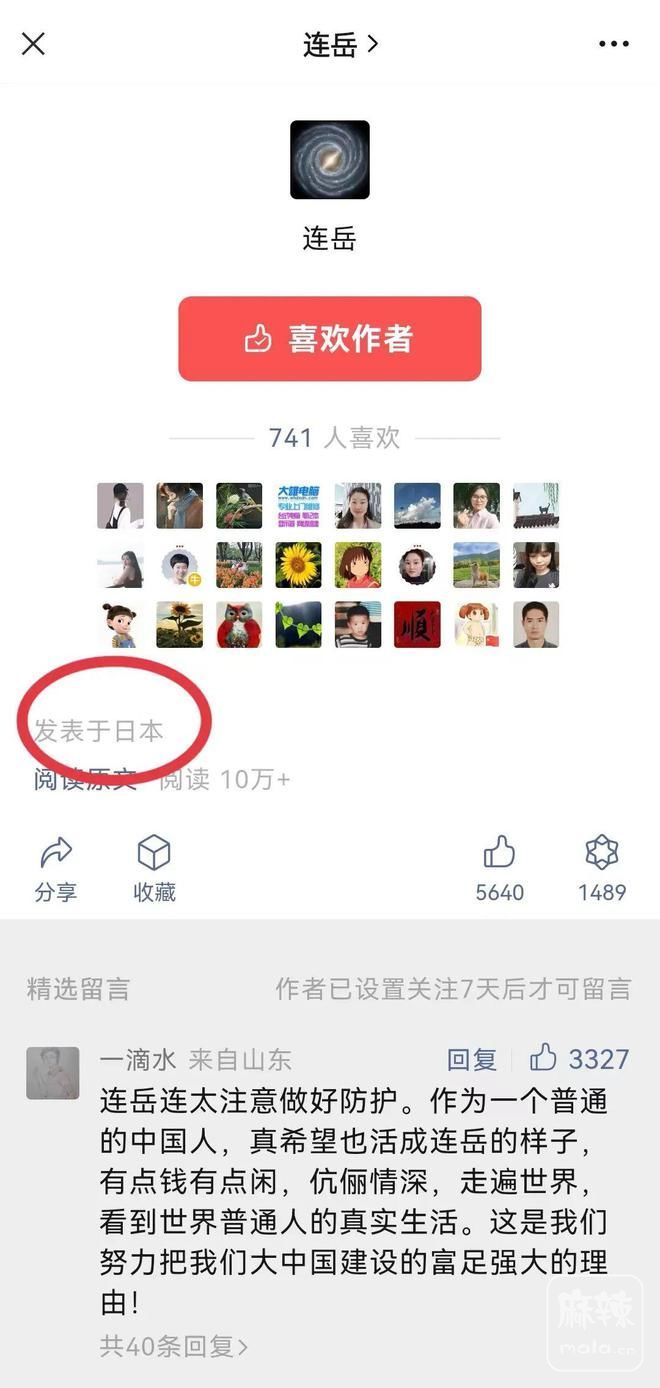Reply to 一滴水's comment via 回复
This screenshot has width=660, height=1388.
pos(471,1059)
